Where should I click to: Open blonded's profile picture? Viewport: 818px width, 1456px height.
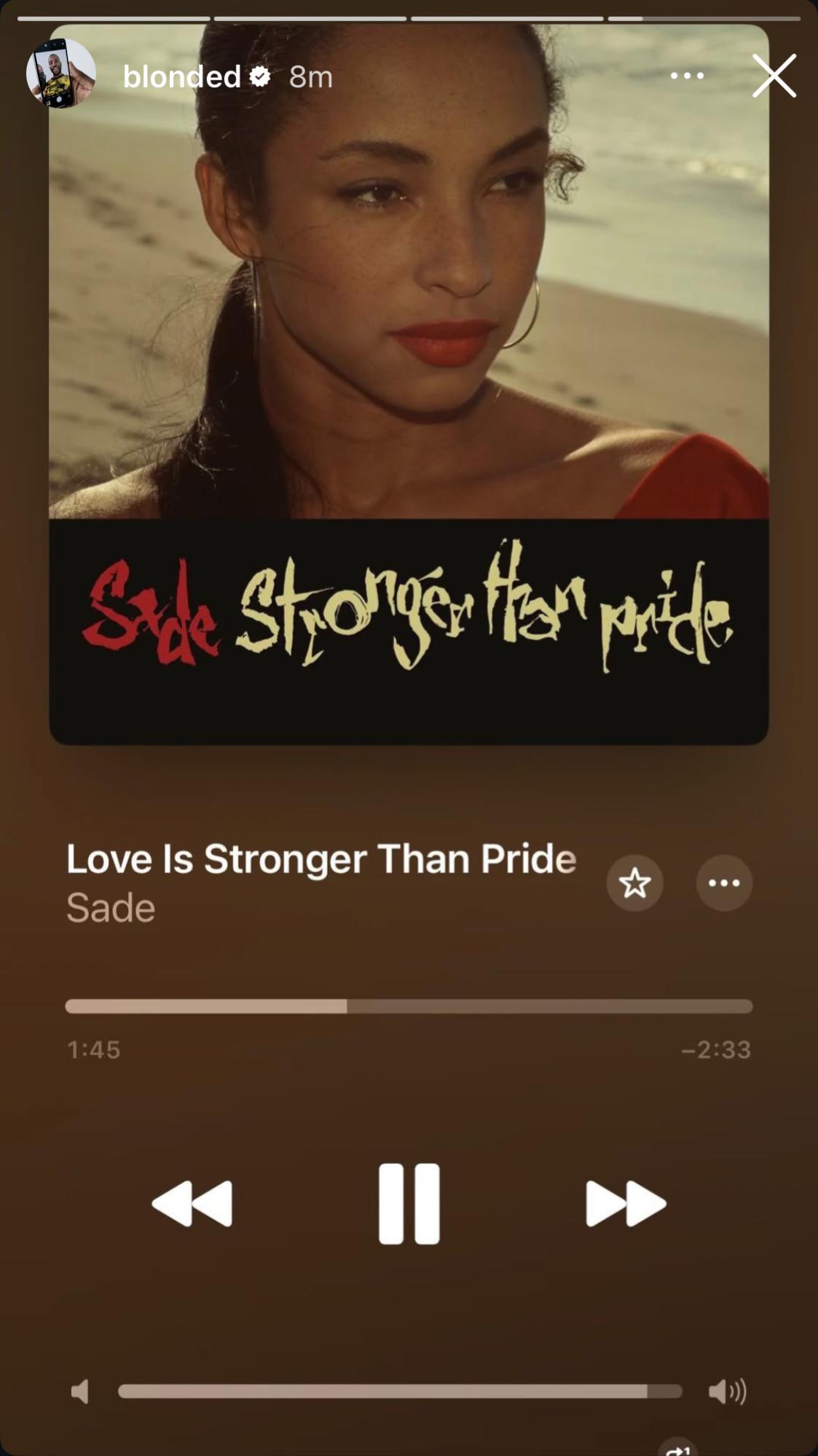coord(61,74)
